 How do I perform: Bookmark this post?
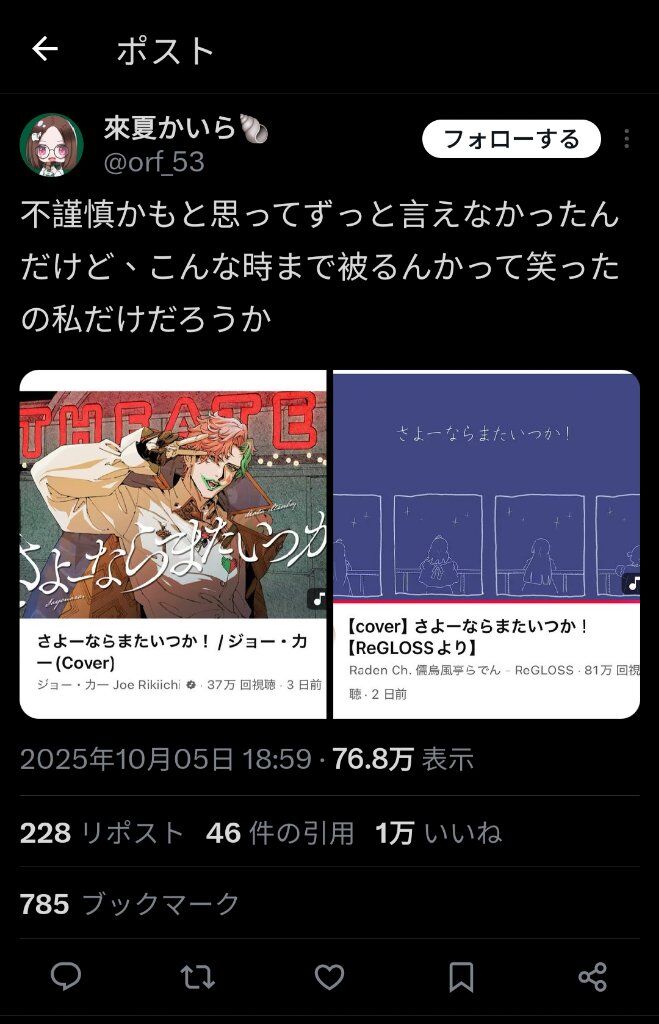coord(461,976)
